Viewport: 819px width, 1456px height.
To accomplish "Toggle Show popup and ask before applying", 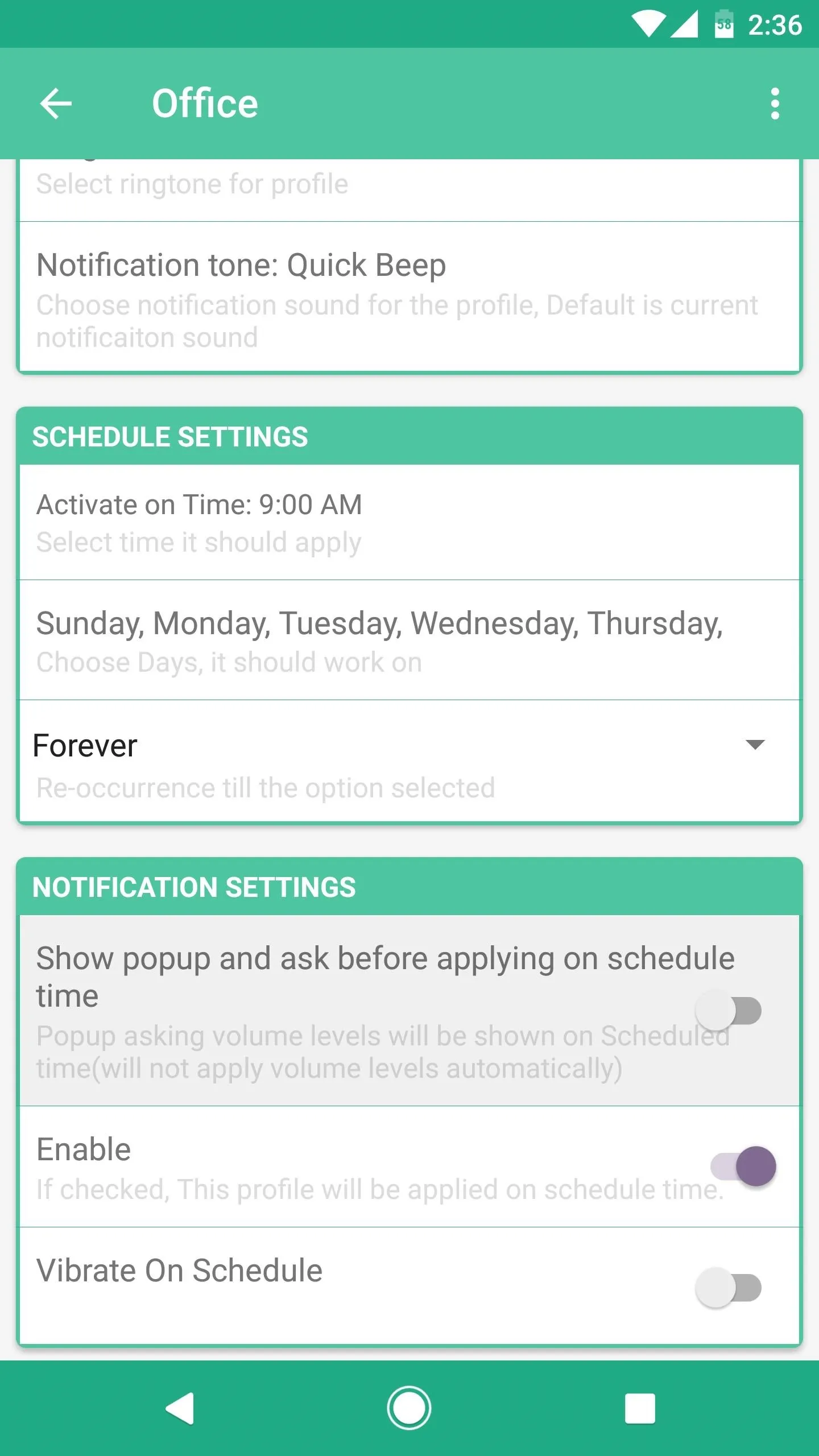I will [x=728, y=1011].
